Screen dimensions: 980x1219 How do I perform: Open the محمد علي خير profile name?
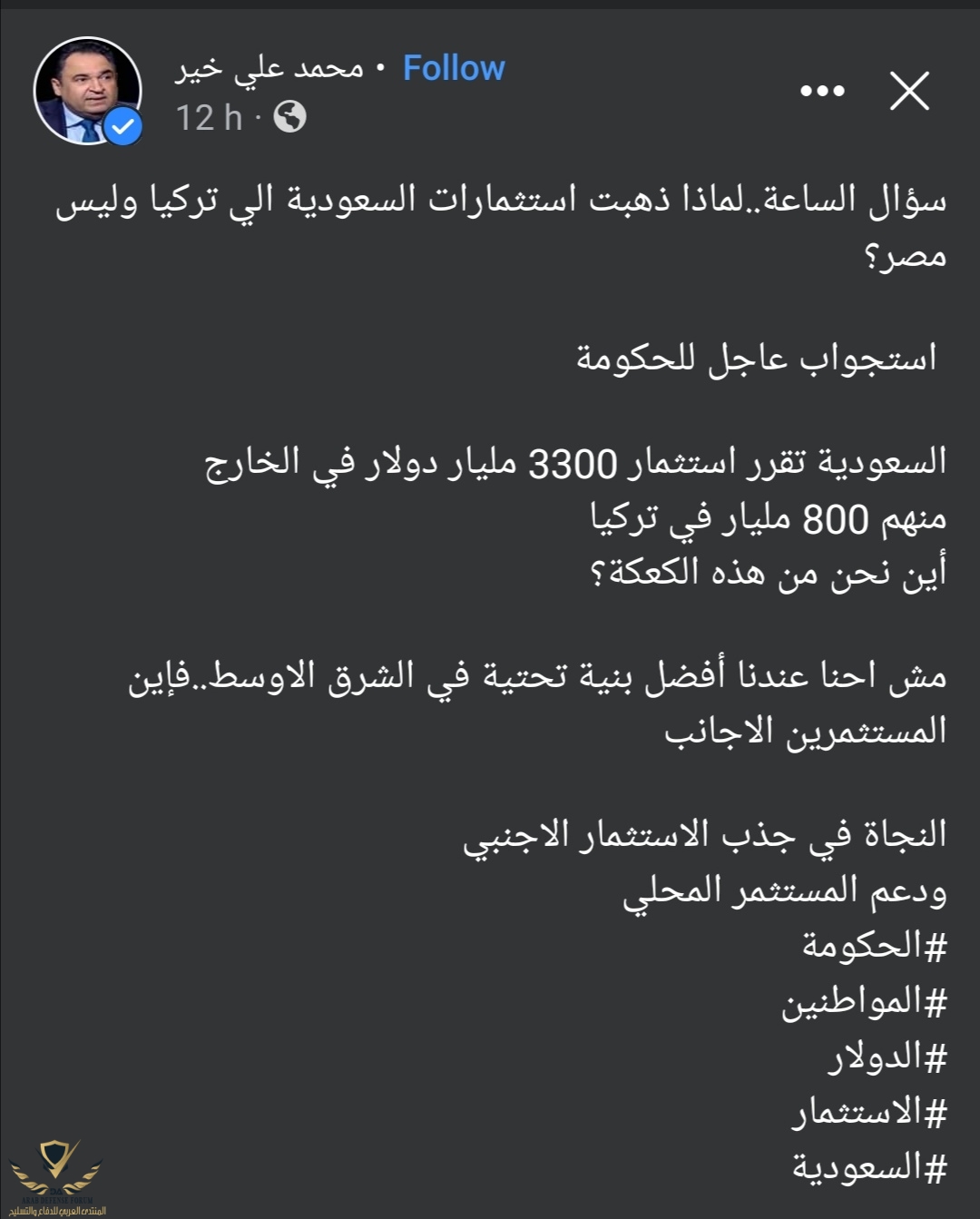click(x=269, y=69)
